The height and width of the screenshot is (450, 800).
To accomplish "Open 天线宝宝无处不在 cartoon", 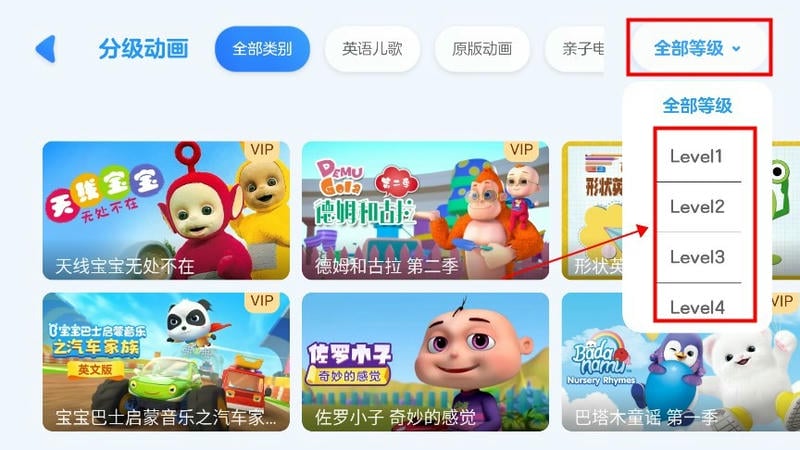I will pyautogui.click(x=166, y=210).
